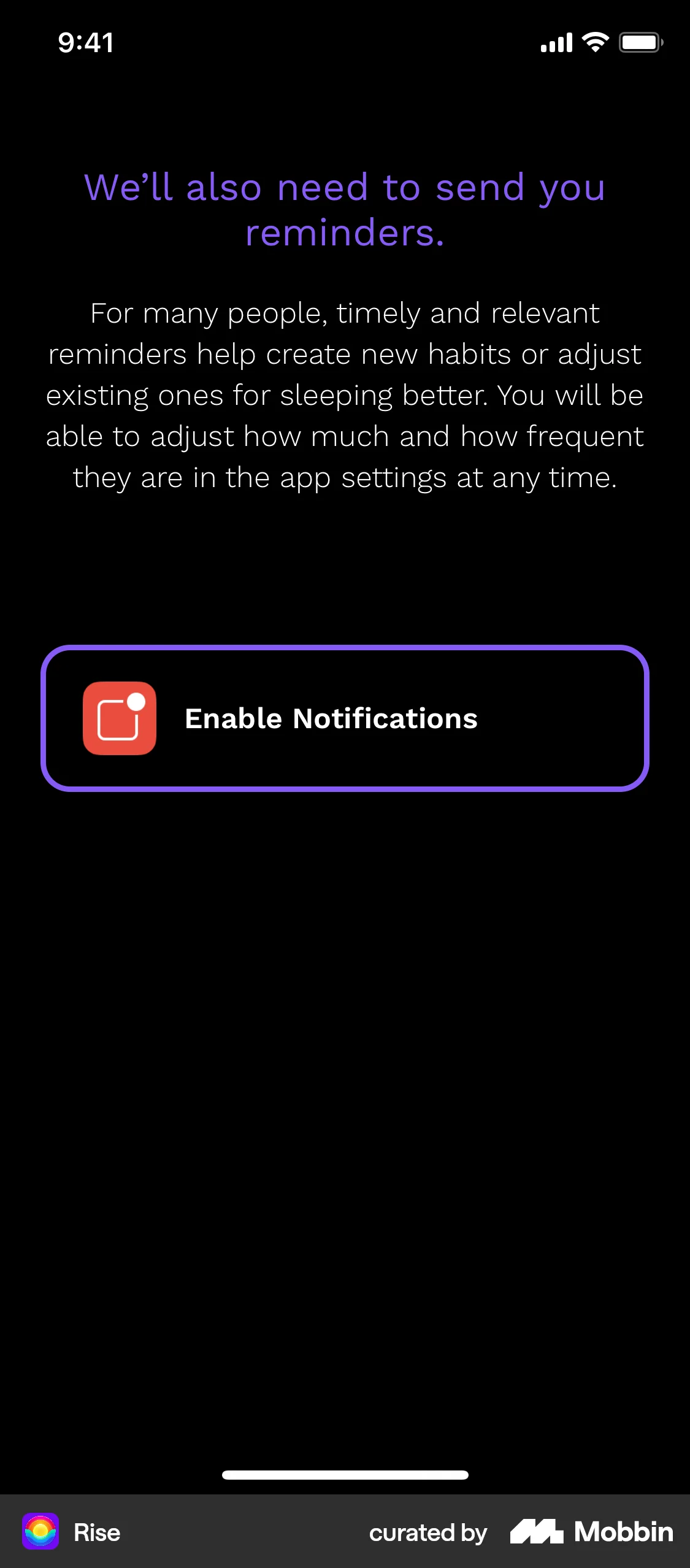Image resolution: width=690 pixels, height=1568 pixels.
Task: Select the dark footer bar area
Action: click(x=345, y=1531)
